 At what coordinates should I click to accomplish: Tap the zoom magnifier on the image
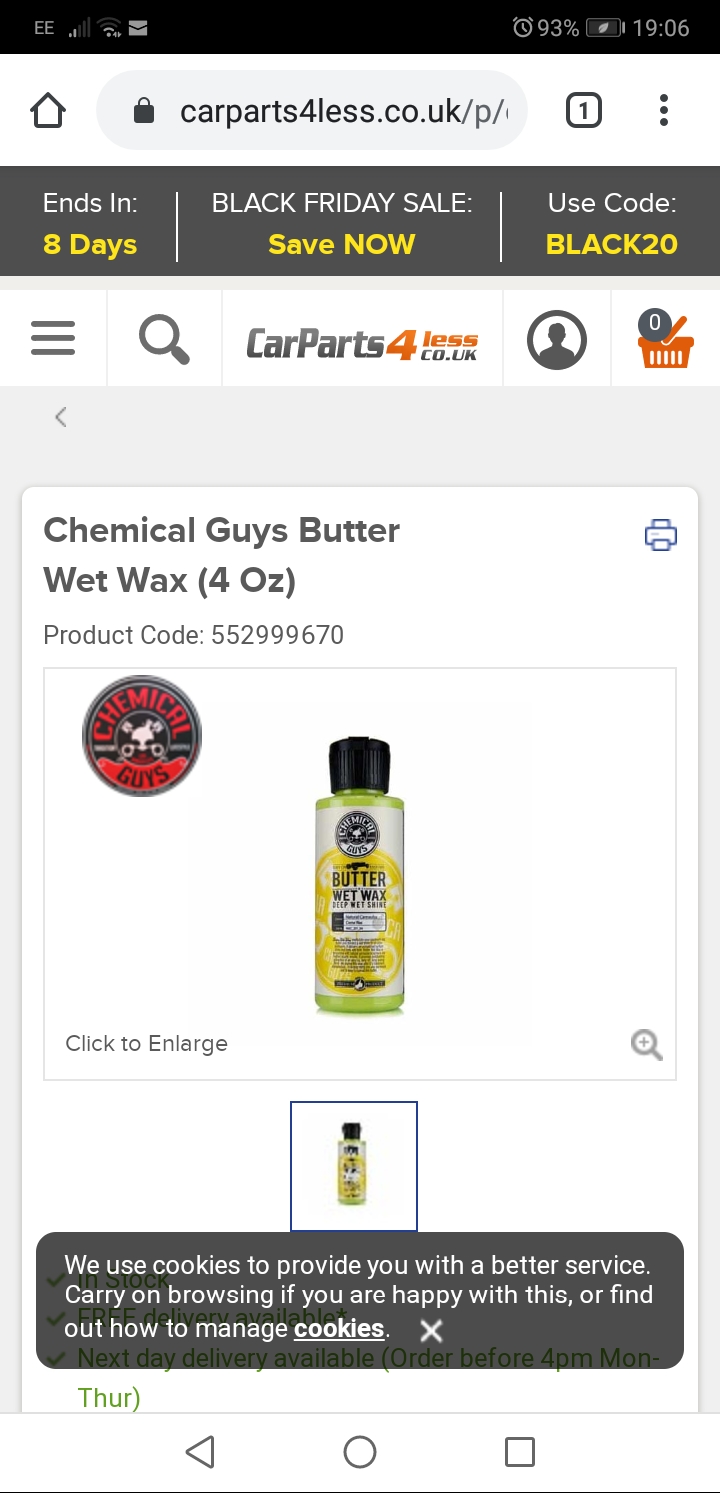[646, 1044]
